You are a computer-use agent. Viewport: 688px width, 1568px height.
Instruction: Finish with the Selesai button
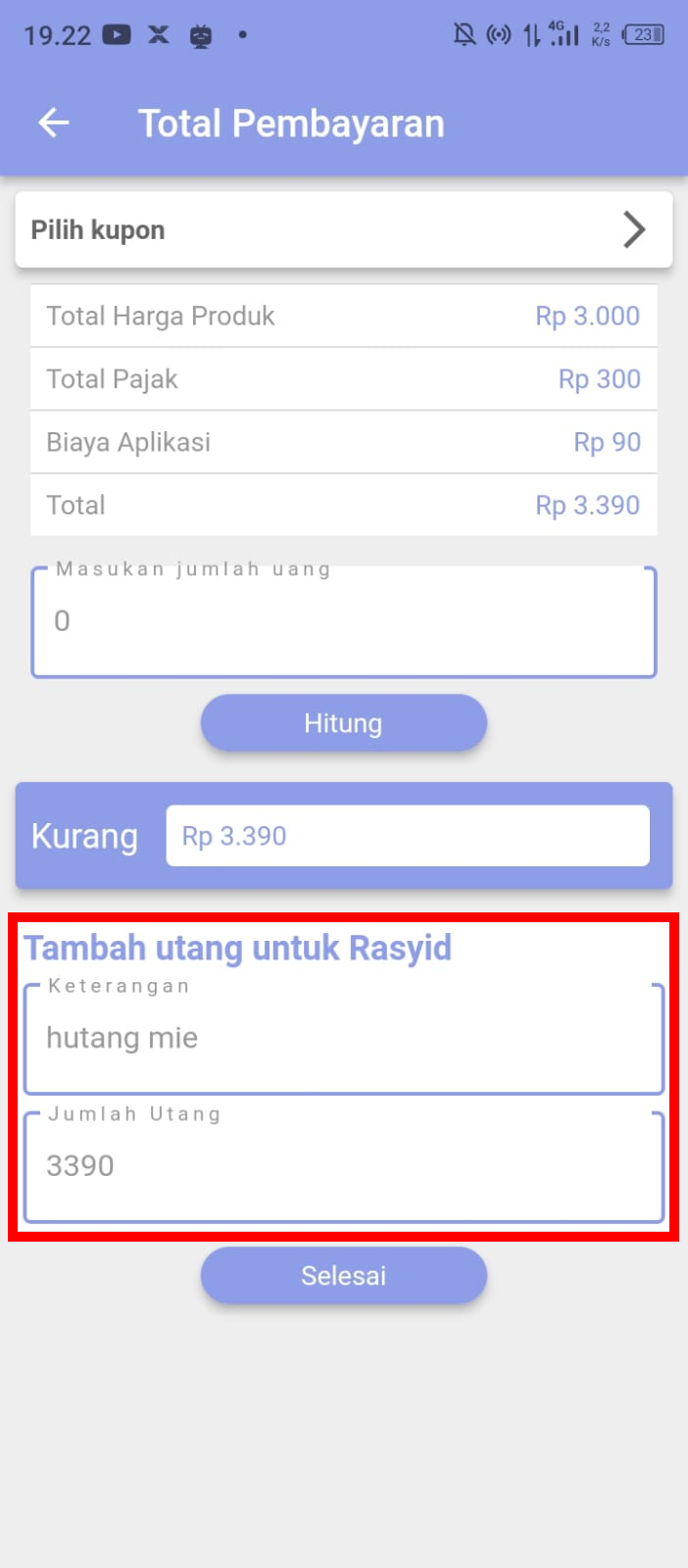[343, 1276]
